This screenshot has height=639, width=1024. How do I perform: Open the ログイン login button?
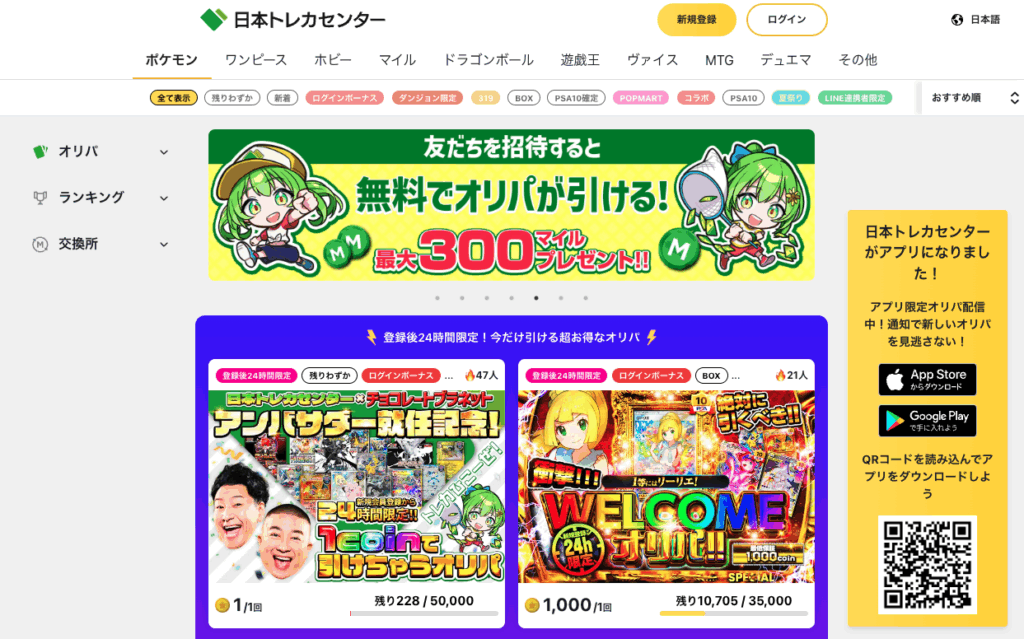(x=787, y=20)
